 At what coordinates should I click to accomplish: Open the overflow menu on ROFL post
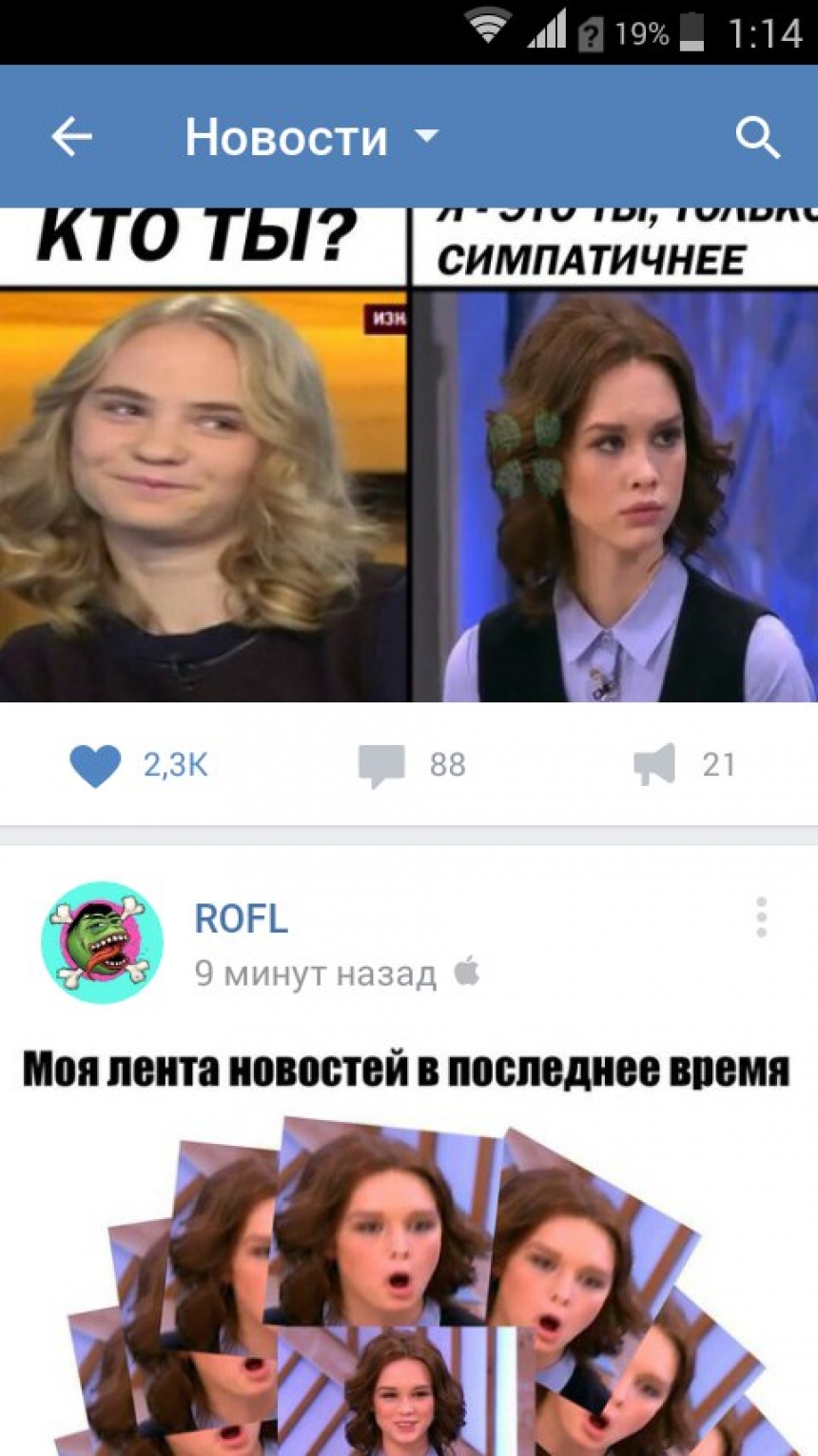(761, 918)
